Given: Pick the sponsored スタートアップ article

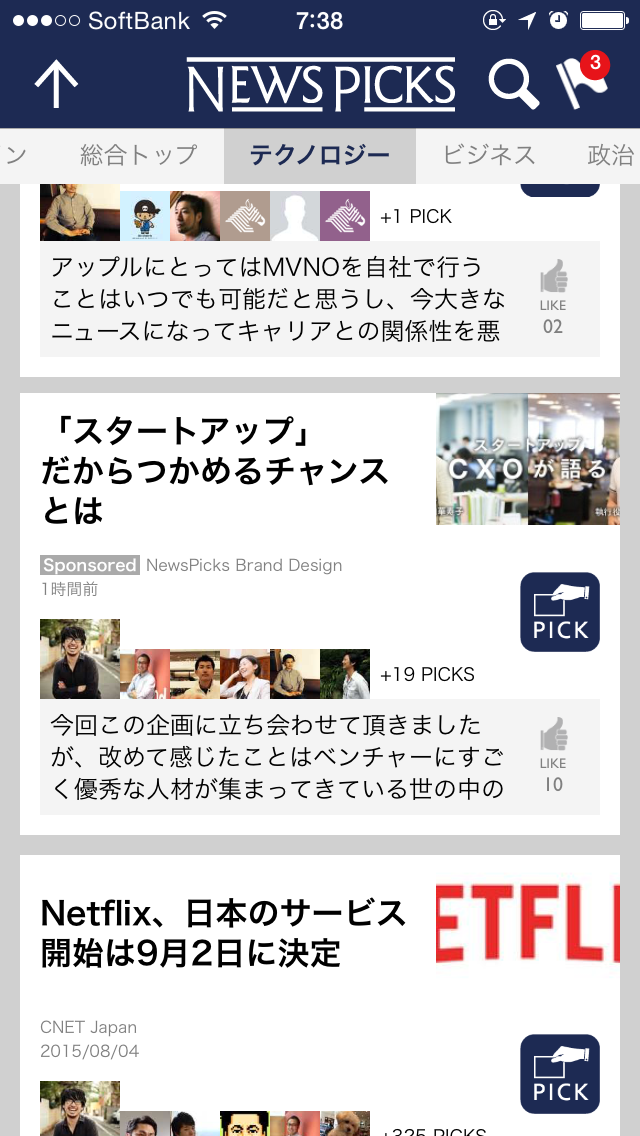Looking at the screenshot, I should 560,612.
